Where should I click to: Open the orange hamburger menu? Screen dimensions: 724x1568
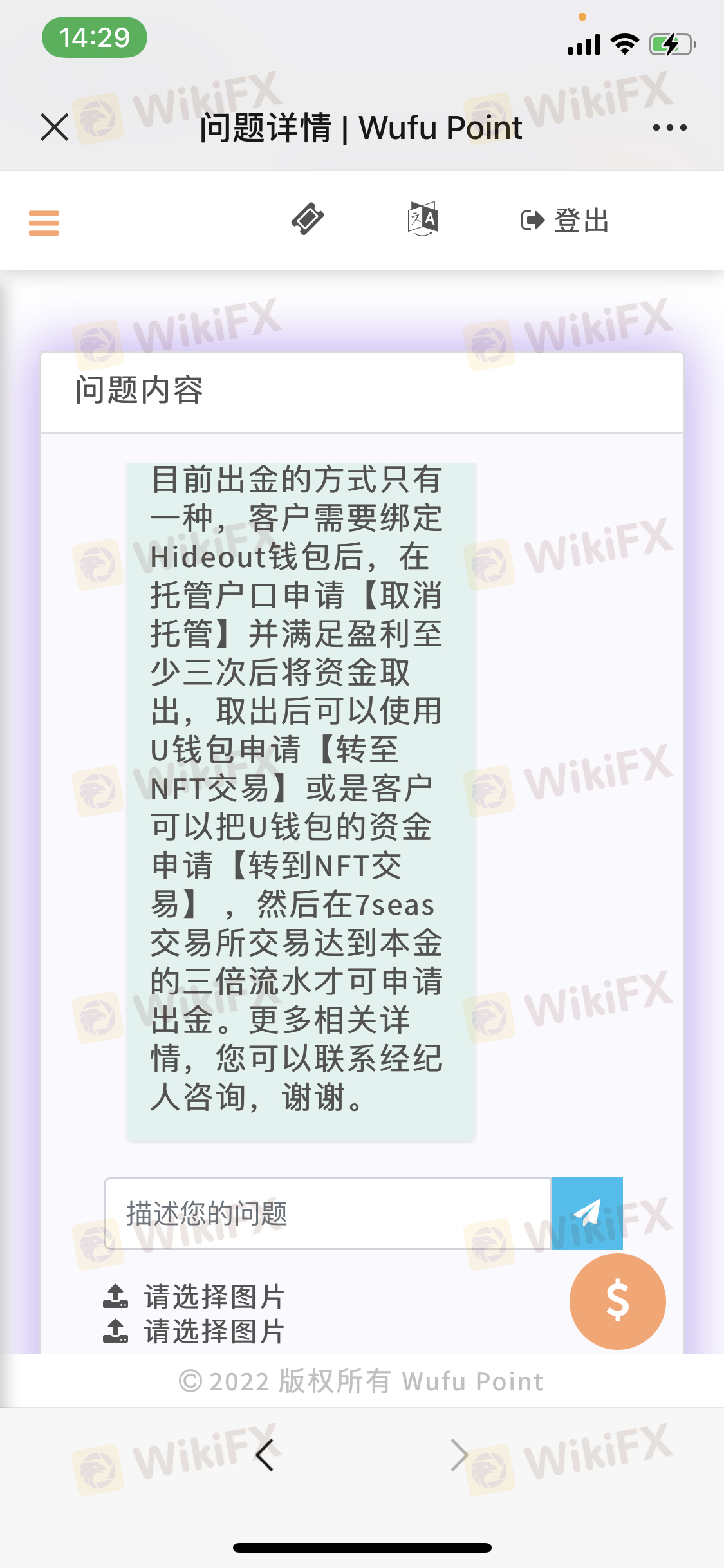pyautogui.click(x=44, y=223)
